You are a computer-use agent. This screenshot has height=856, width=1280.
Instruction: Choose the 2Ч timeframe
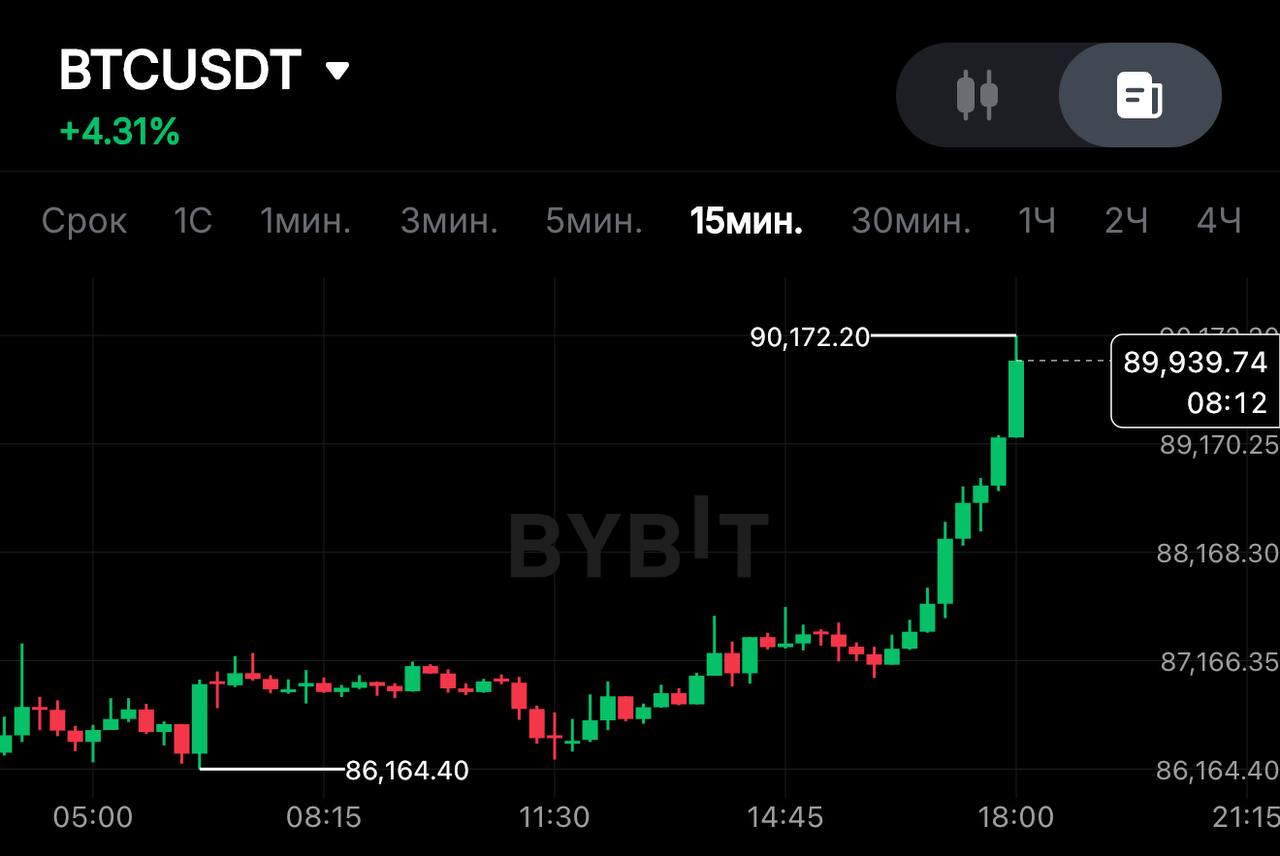click(1126, 221)
